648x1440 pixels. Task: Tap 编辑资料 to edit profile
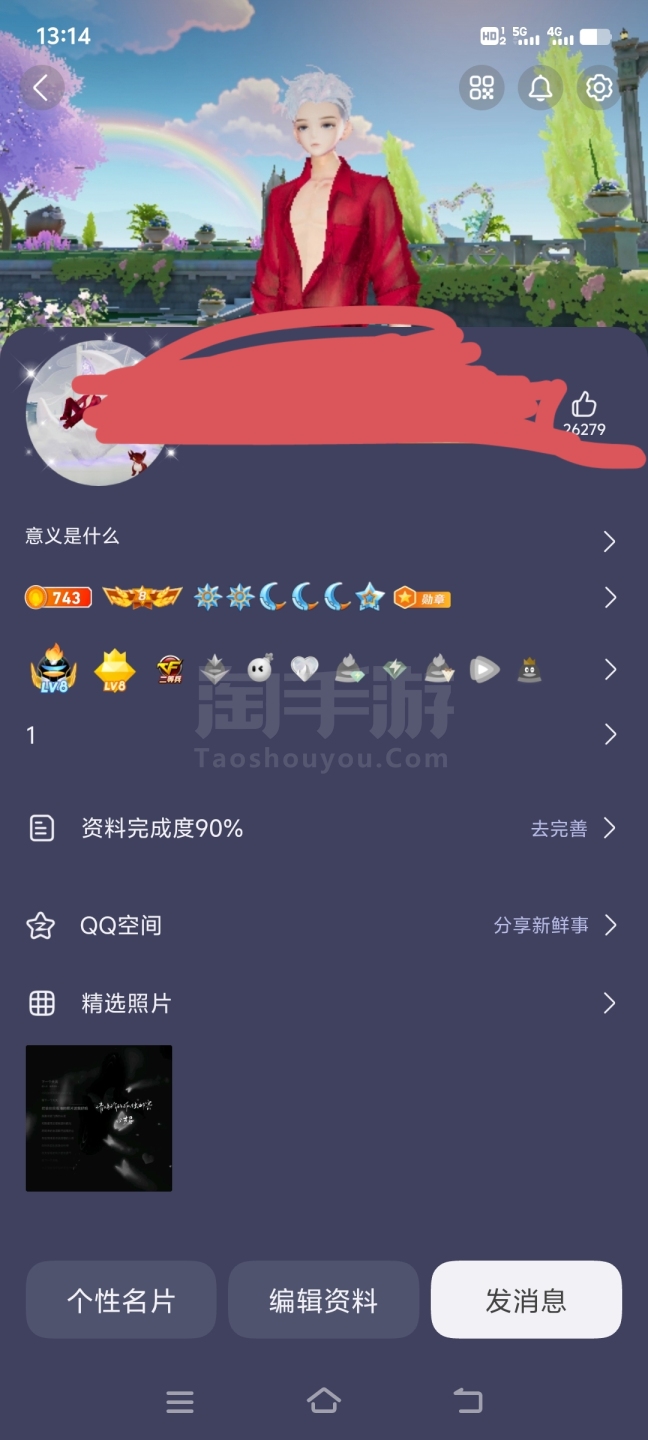coord(323,1300)
